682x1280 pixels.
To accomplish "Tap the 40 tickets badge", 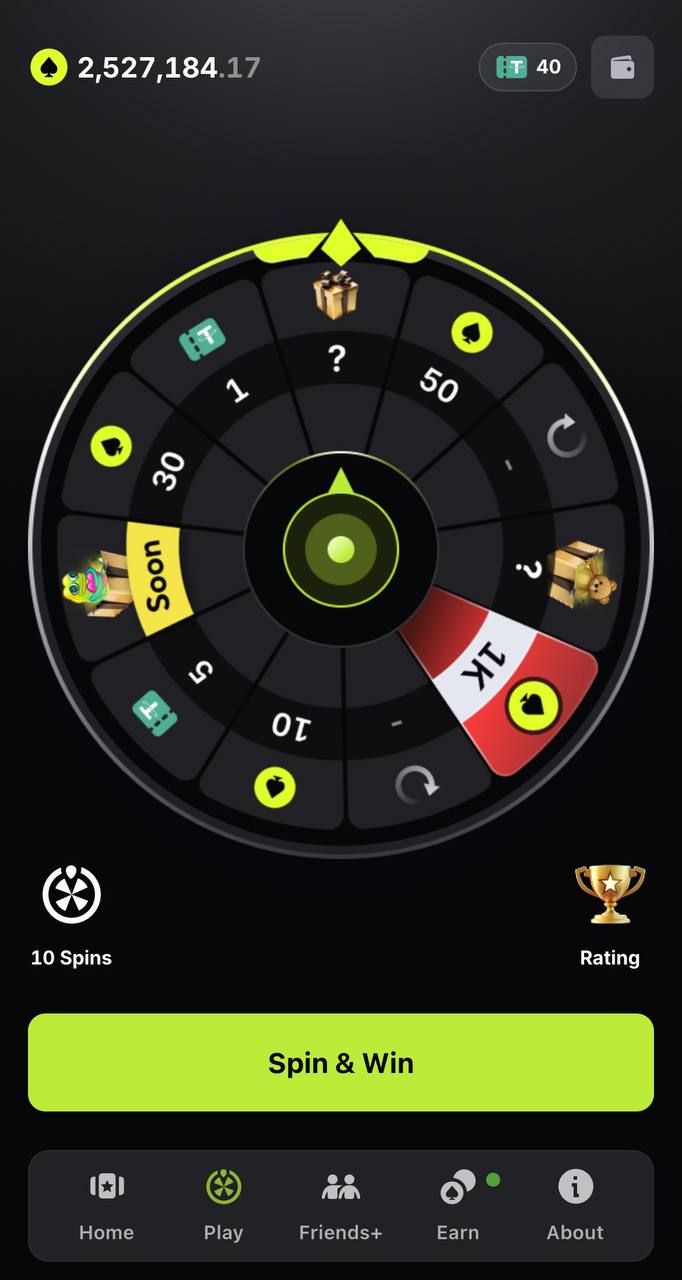I will (528, 67).
